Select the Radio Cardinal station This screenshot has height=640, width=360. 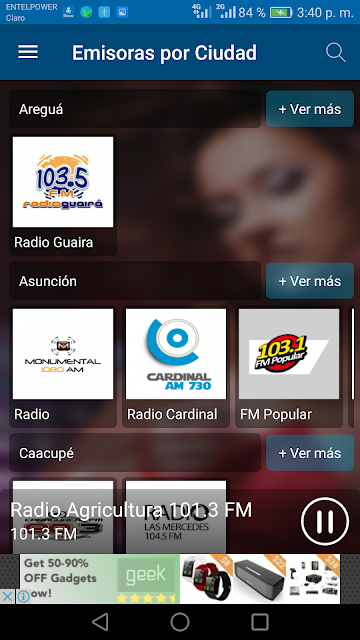tap(176, 367)
